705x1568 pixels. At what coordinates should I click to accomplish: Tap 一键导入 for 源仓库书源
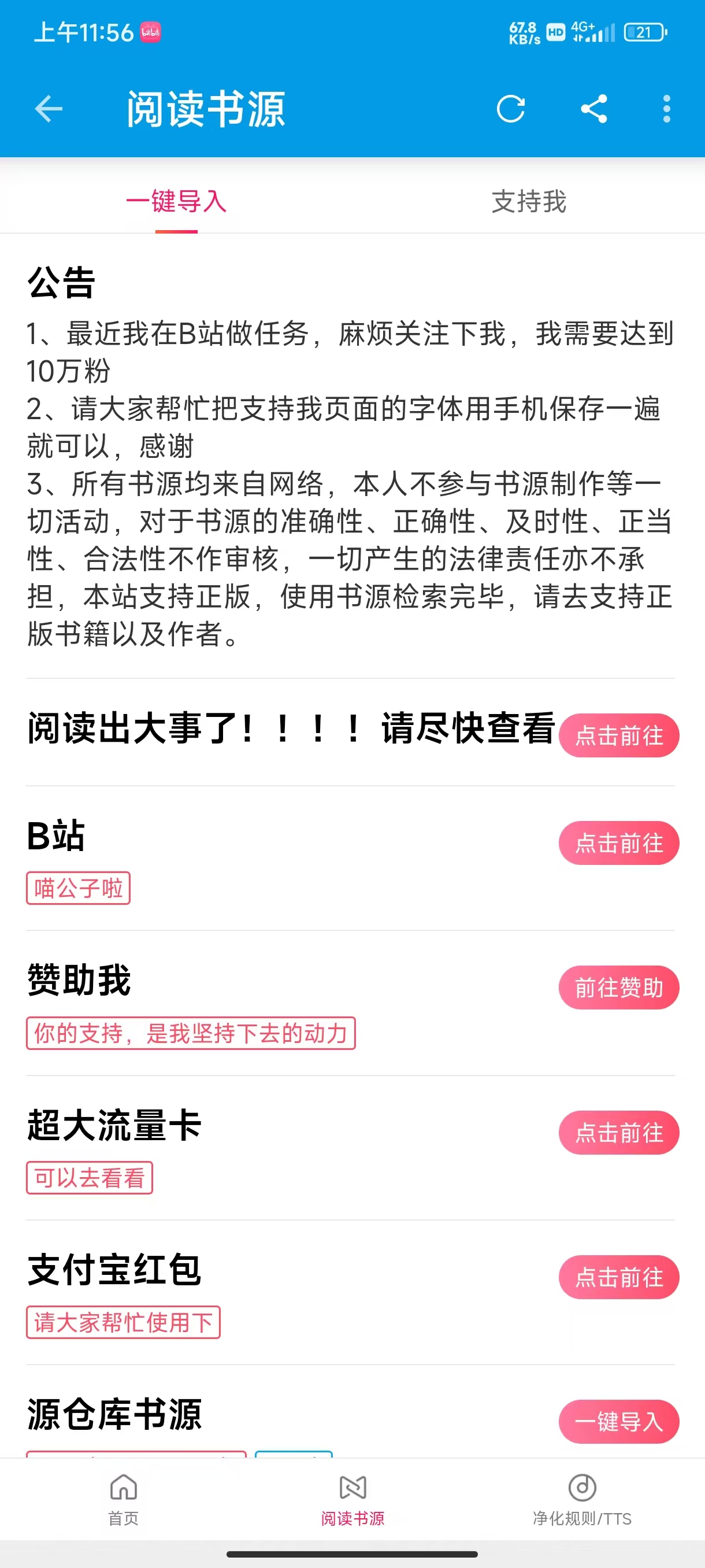619,1421
